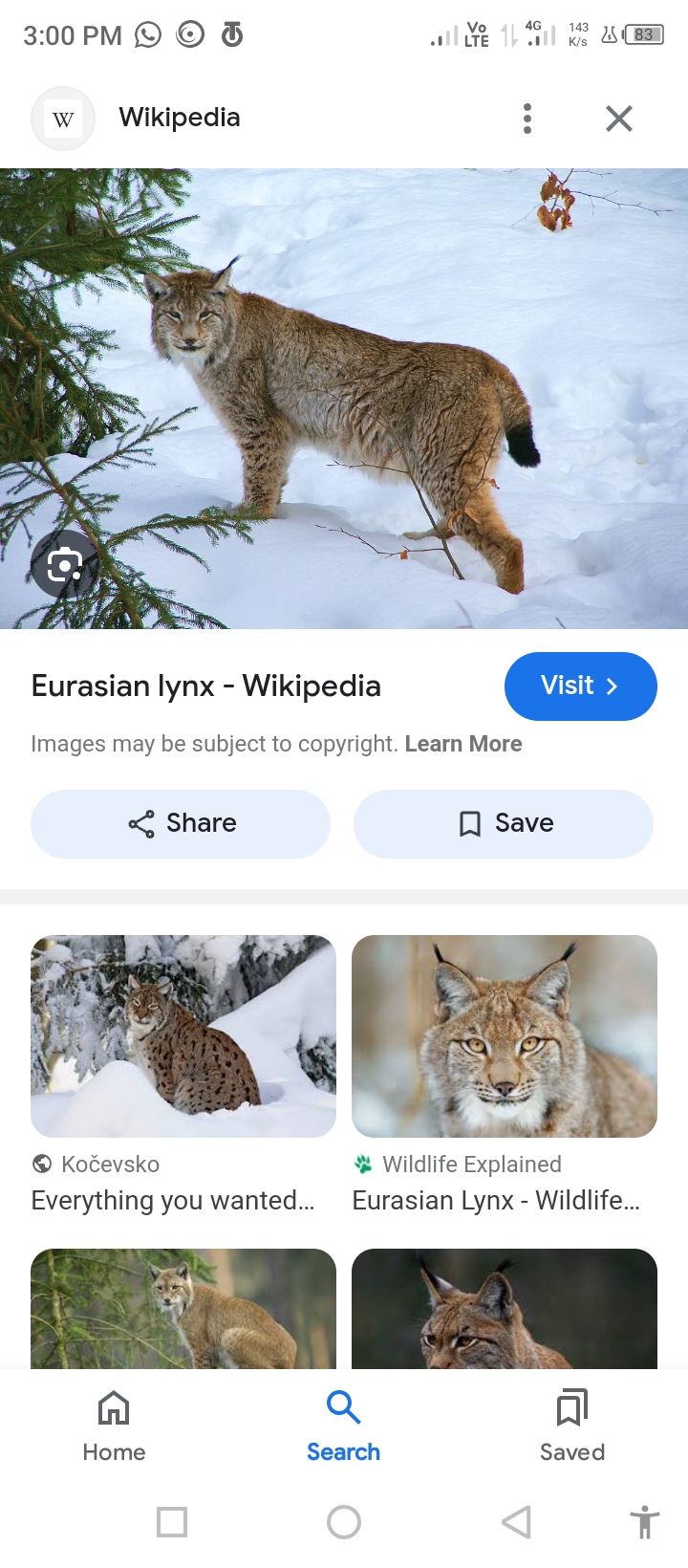Image resolution: width=688 pixels, height=1568 pixels.
Task: Visit the Eurasian lynx Wikipedia page
Action: coord(580,686)
